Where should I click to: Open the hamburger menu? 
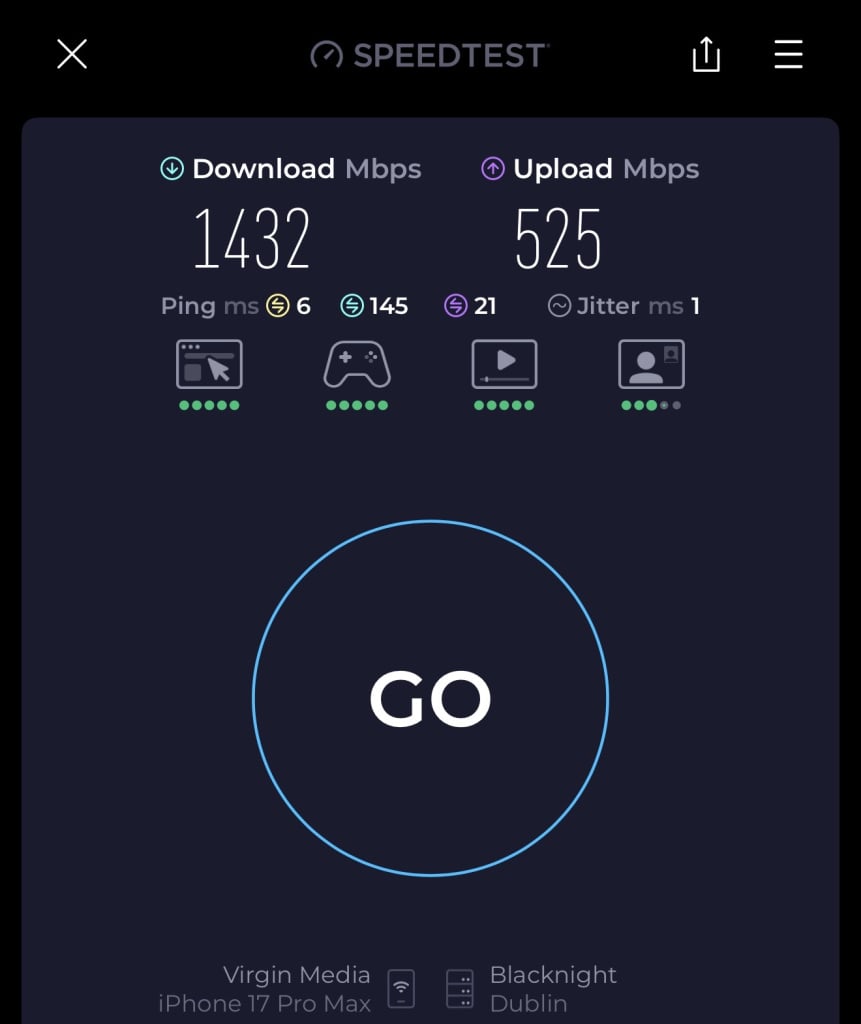788,54
